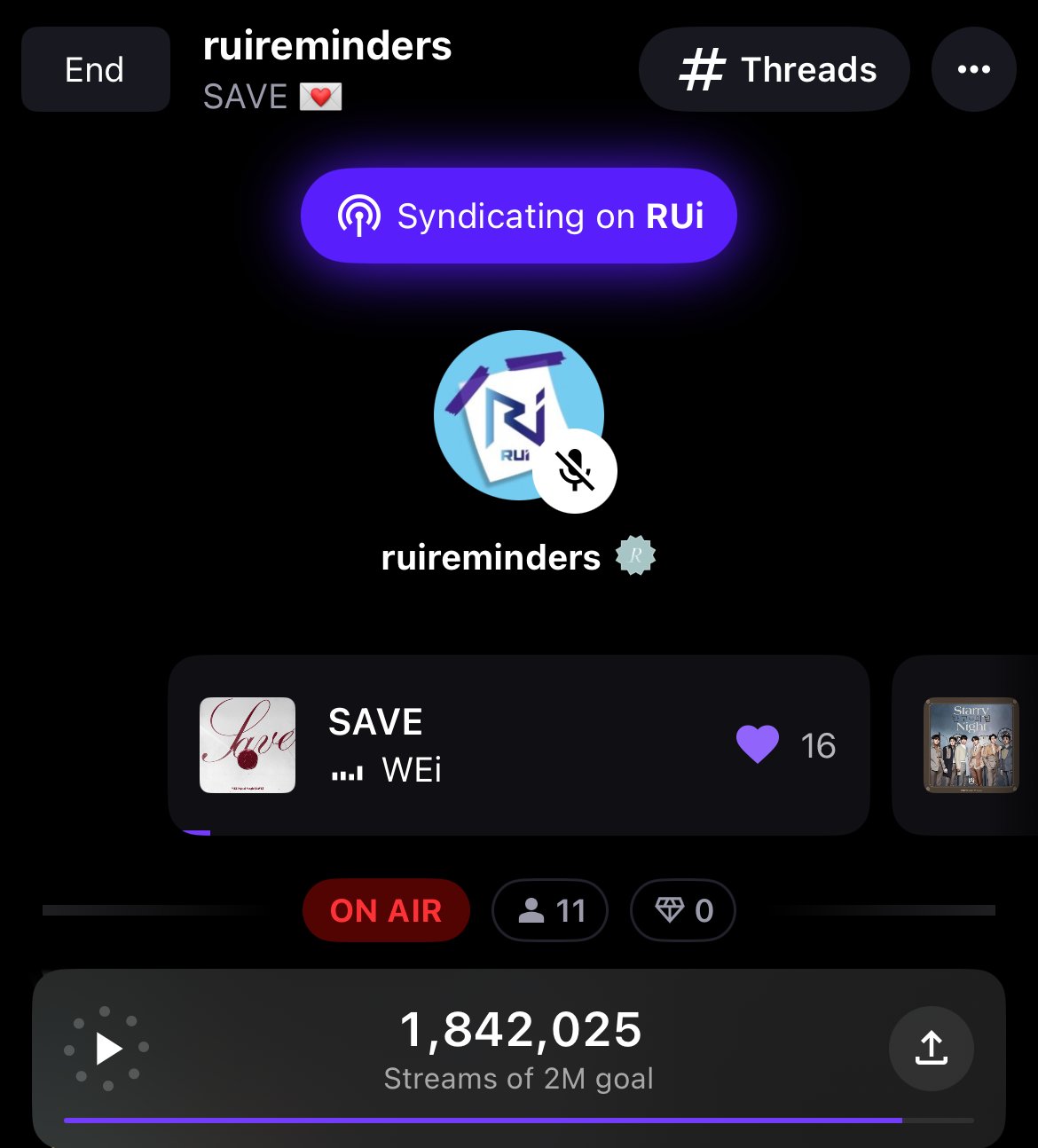This screenshot has height=1148, width=1038.
Task: Tap play button on streams goal bar
Action: pos(107,1049)
